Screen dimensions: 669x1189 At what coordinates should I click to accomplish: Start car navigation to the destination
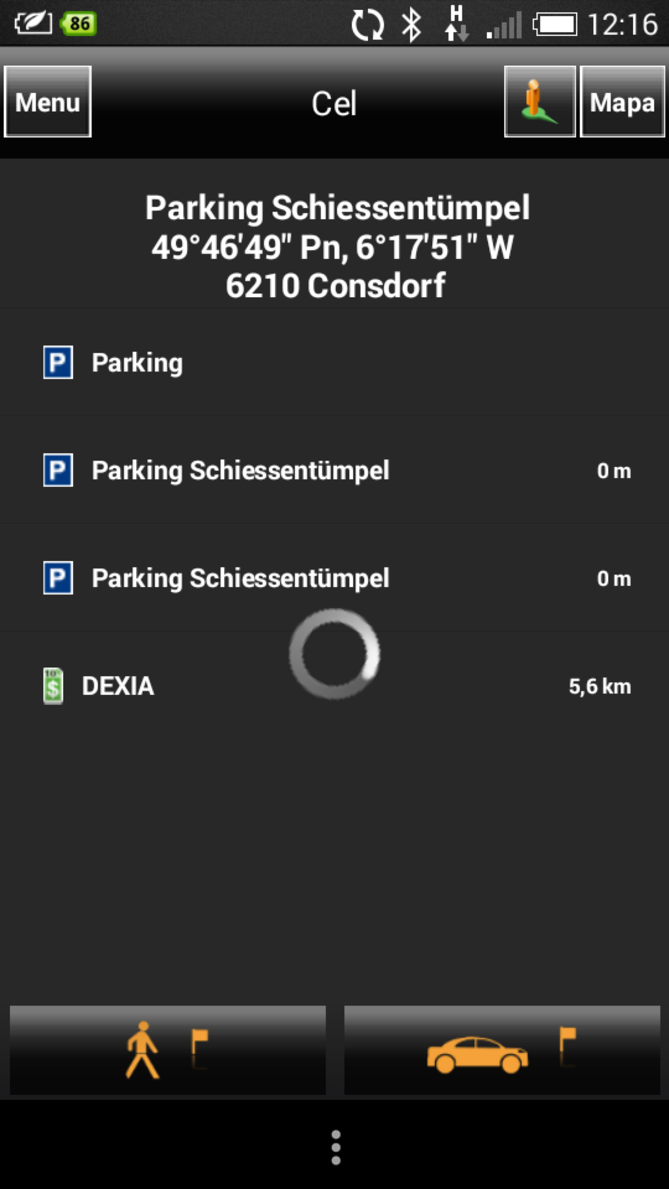coord(501,1049)
